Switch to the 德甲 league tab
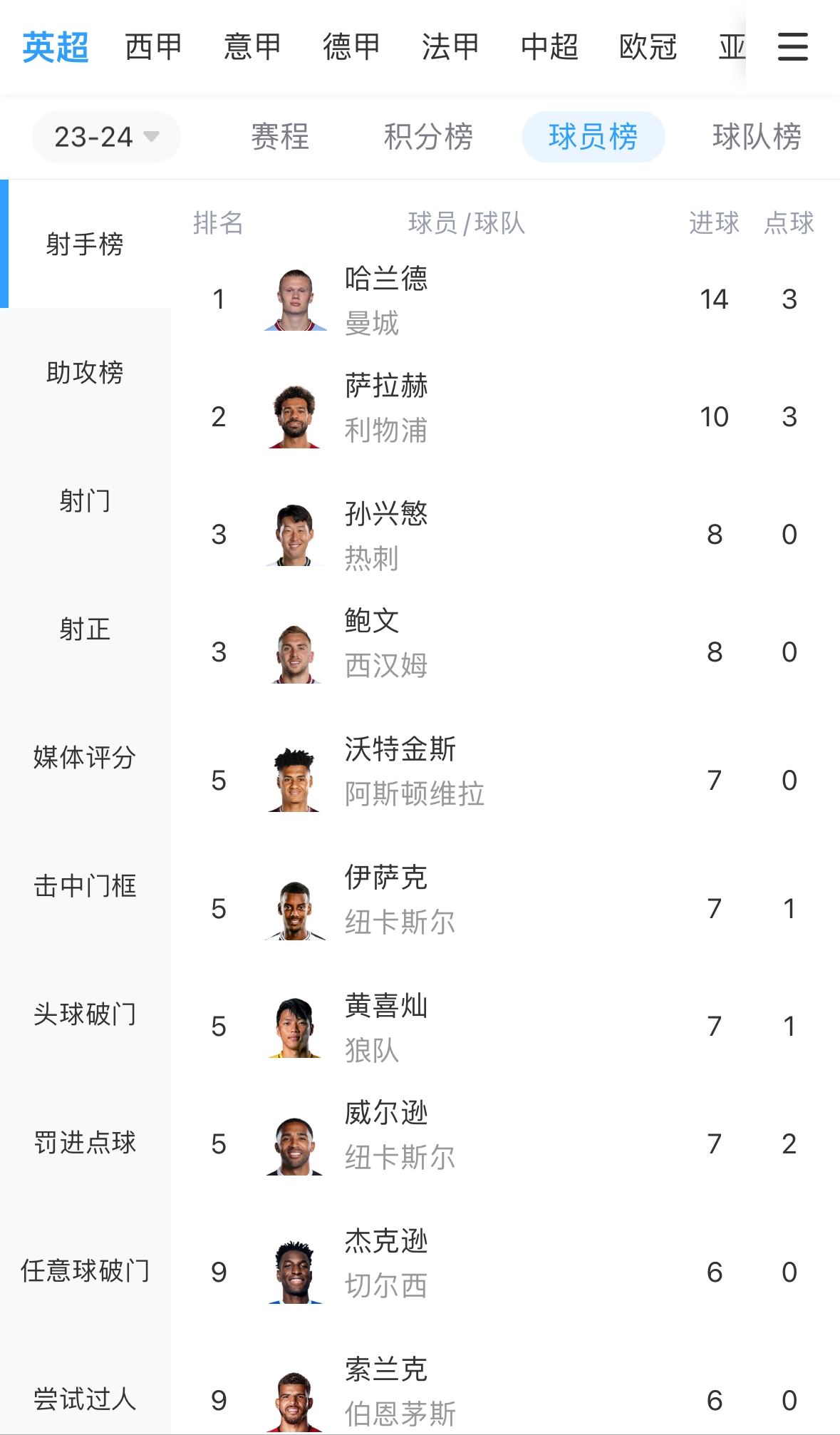840x1435 pixels. tap(351, 47)
